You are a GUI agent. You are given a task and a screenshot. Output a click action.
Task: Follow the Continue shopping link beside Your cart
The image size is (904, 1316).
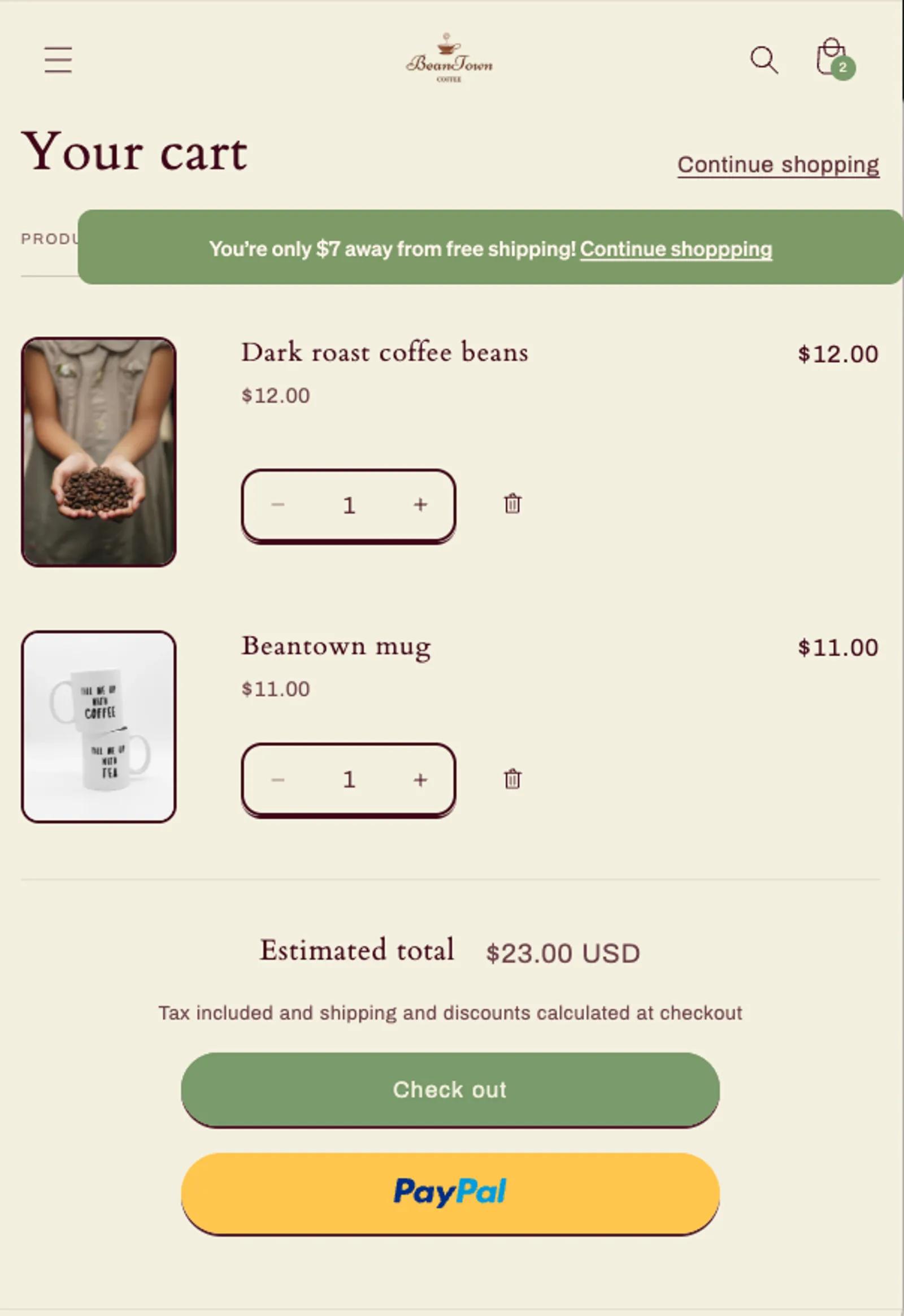click(777, 165)
